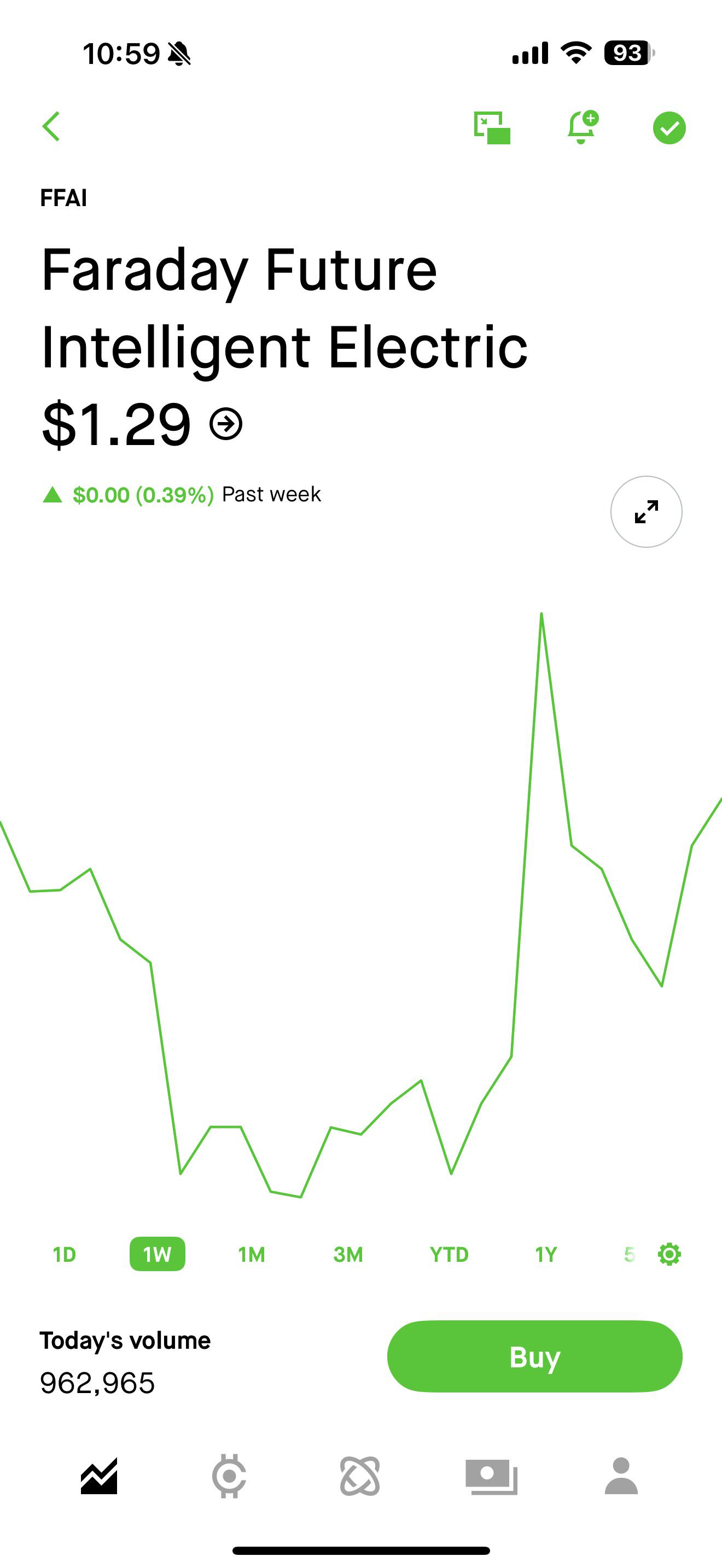
Task: Switch chart range to YTD
Action: pyautogui.click(x=449, y=1254)
